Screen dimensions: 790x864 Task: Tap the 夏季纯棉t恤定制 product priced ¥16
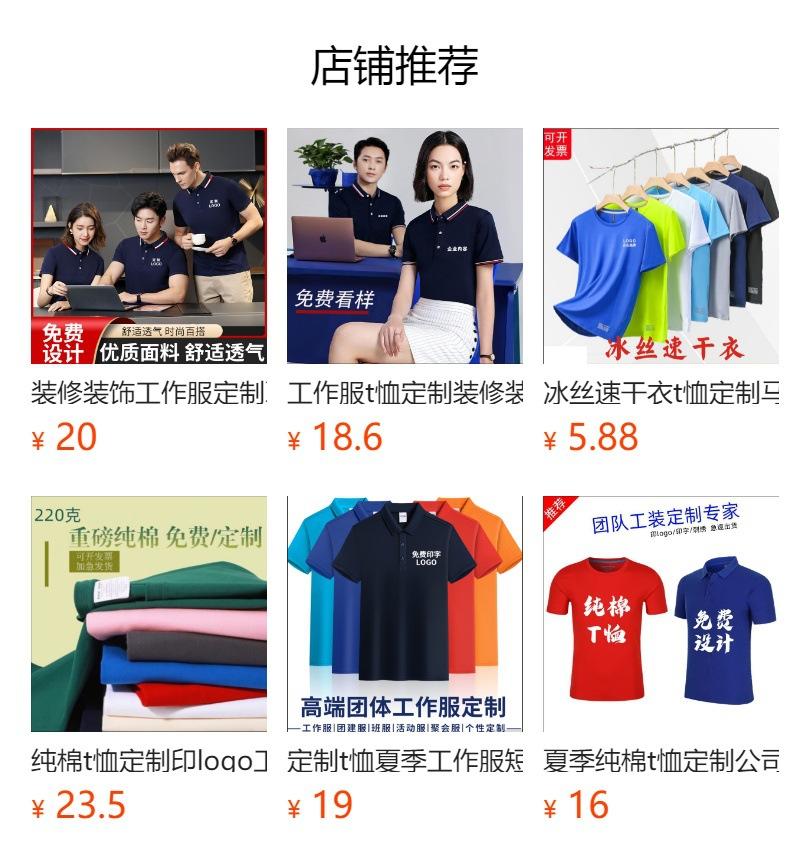click(x=661, y=660)
